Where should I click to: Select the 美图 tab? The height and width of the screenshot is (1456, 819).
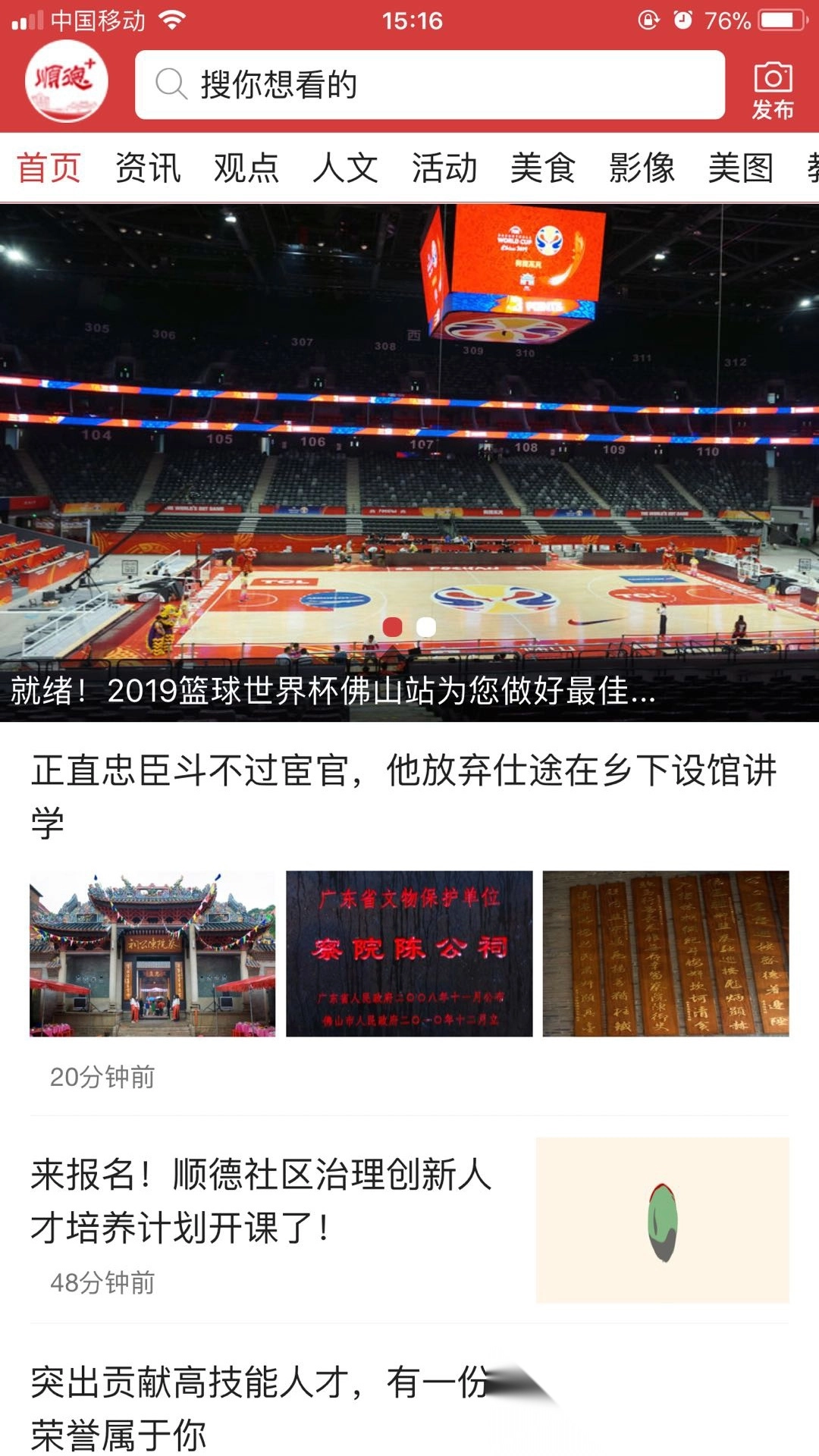click(740, 168)
